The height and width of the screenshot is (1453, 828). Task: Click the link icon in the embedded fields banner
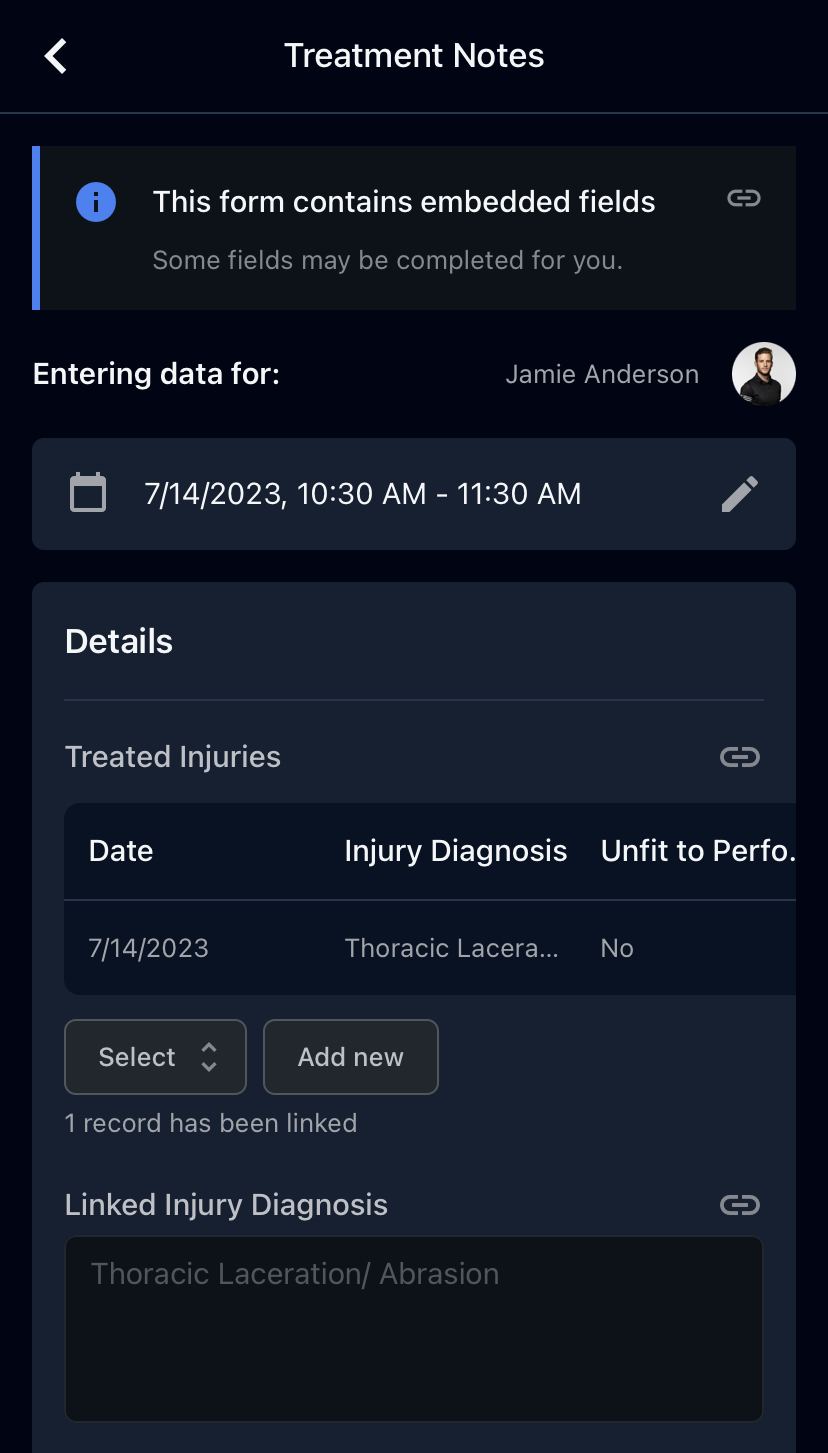(743, 198)
